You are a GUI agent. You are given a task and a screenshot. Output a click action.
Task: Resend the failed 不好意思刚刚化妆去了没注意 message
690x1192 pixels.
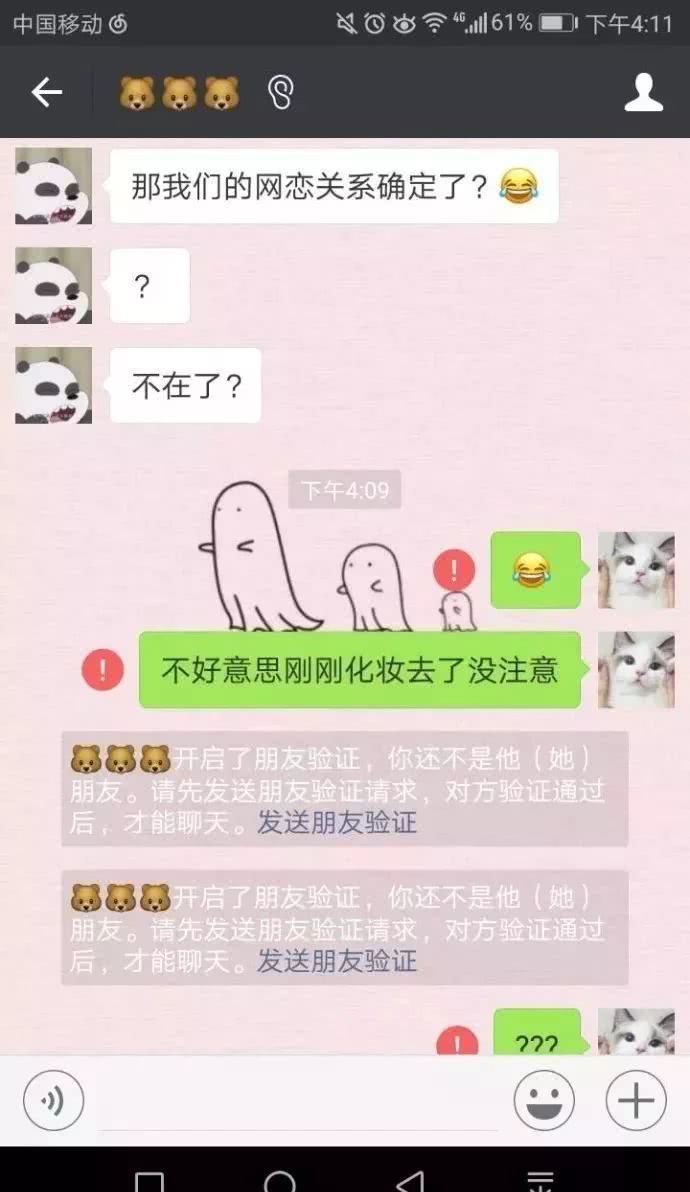coord(103,669)
